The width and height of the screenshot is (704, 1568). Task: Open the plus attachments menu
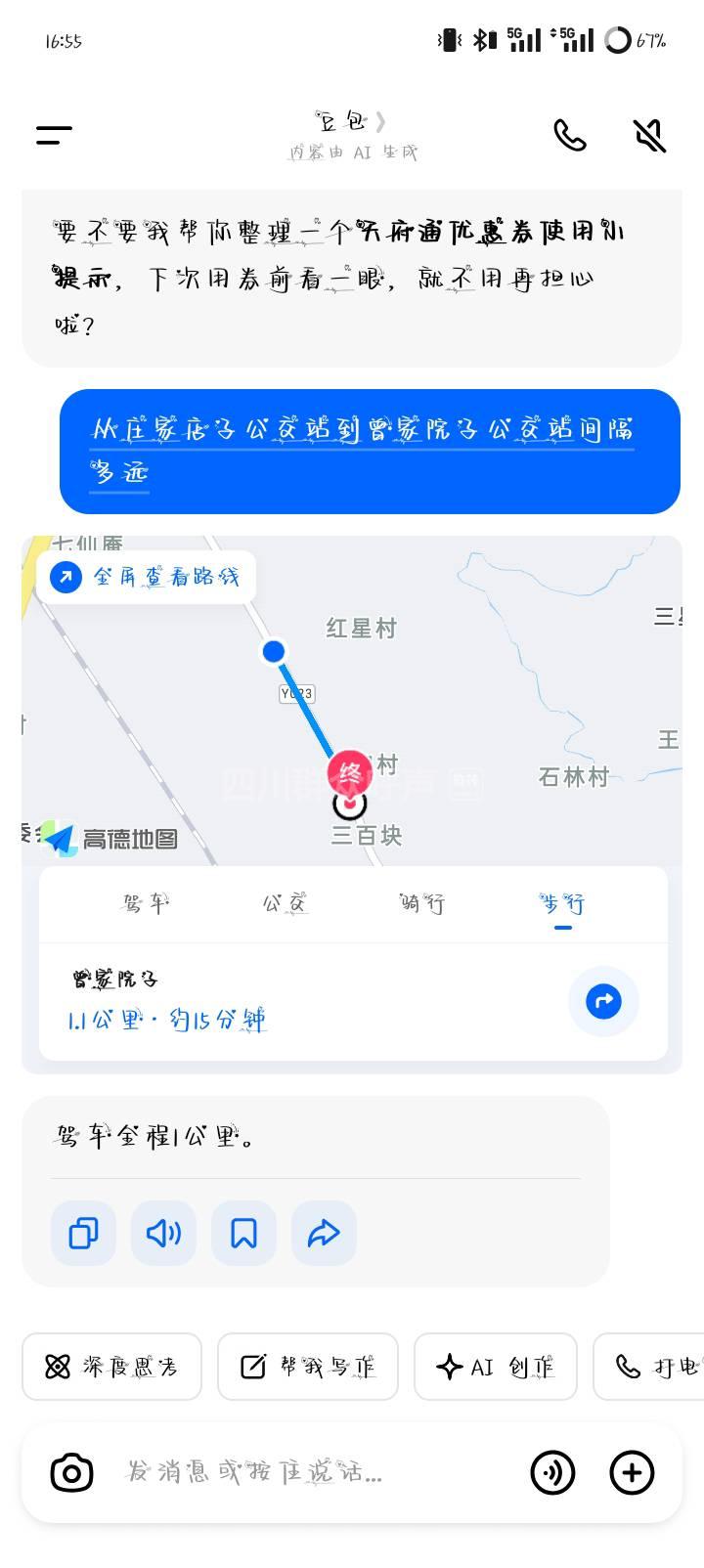[x=632, y=1472]
